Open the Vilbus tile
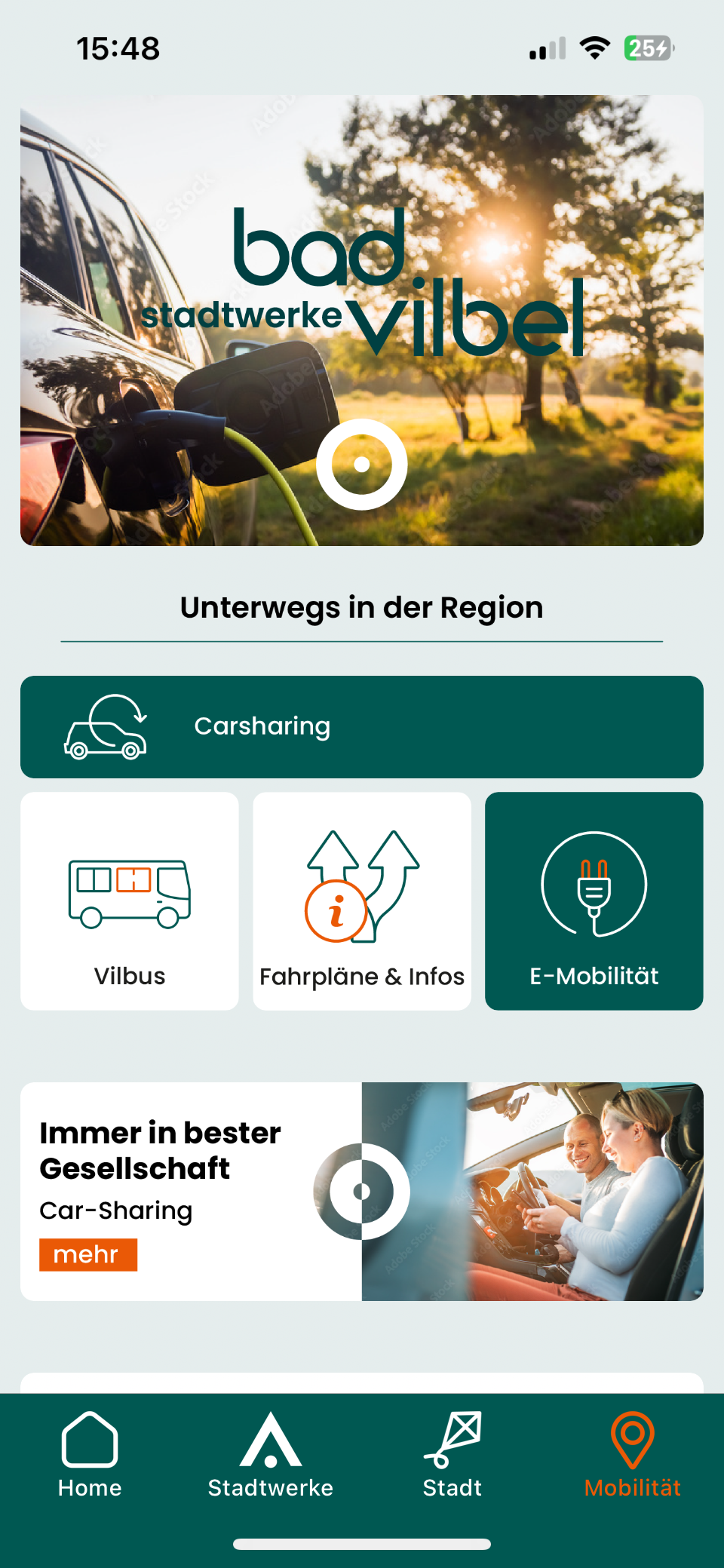This screenshot has height=1568, width=724. (x=130, y=901)
